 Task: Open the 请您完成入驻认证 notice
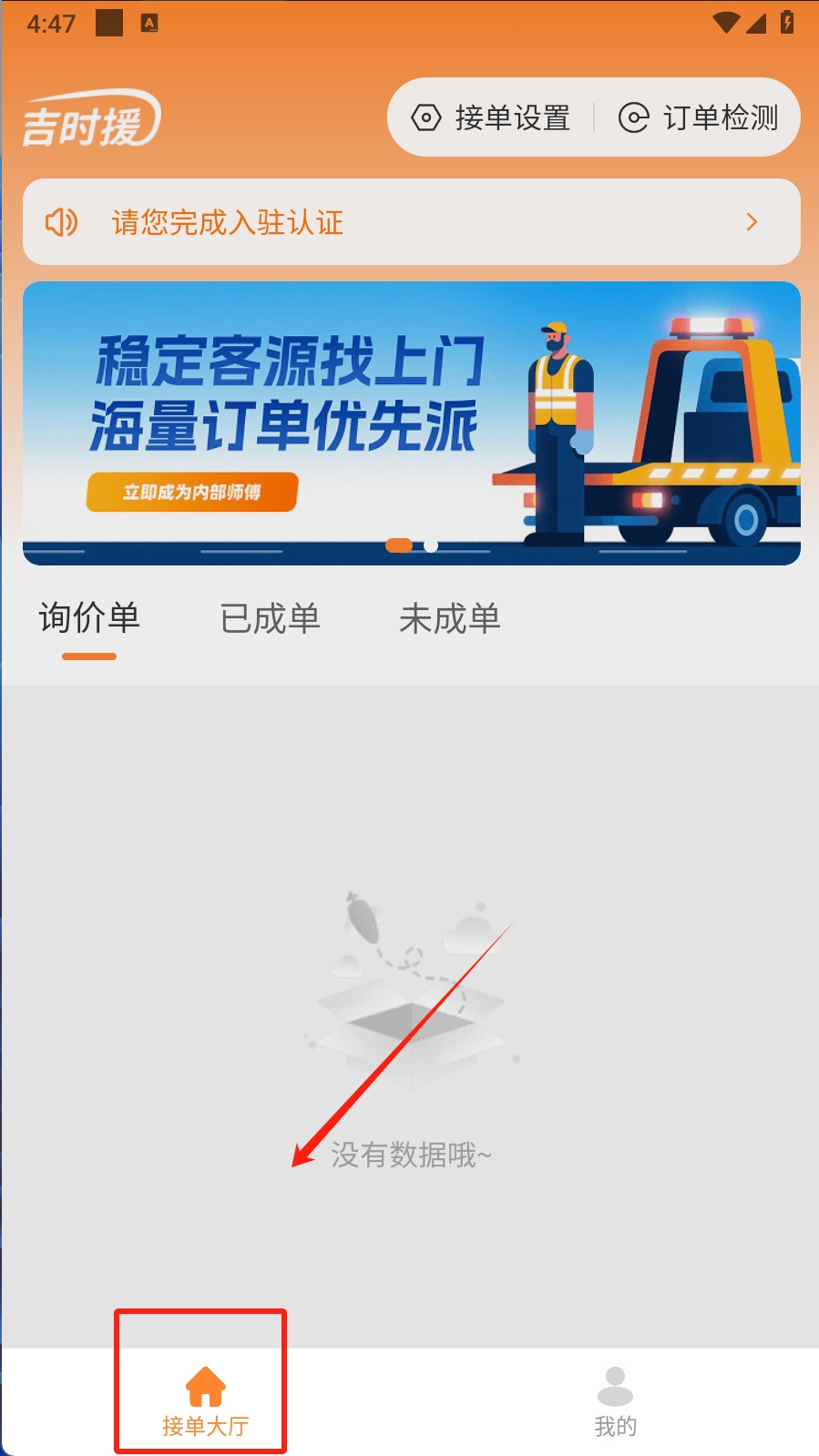coord(411,222)
